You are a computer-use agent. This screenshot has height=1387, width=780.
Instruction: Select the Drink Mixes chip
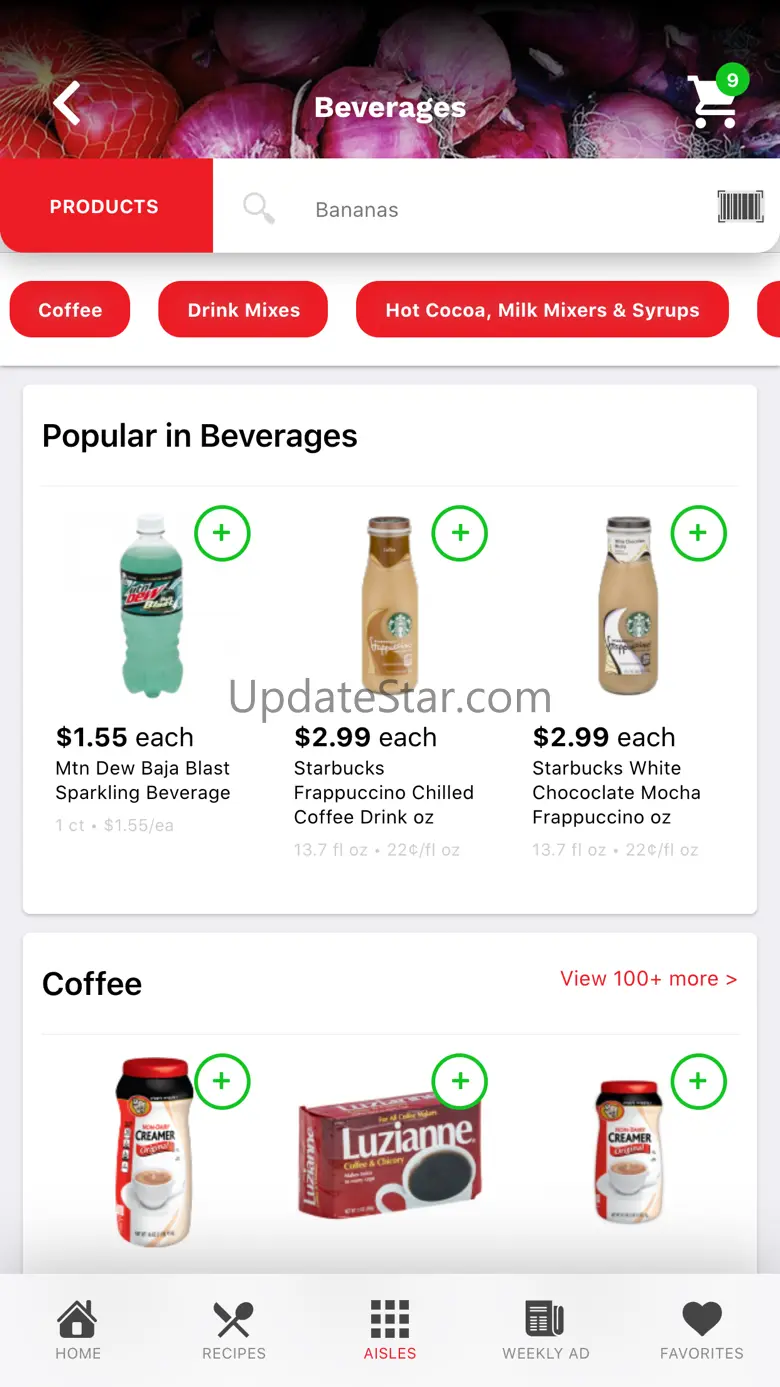(243, 310)
